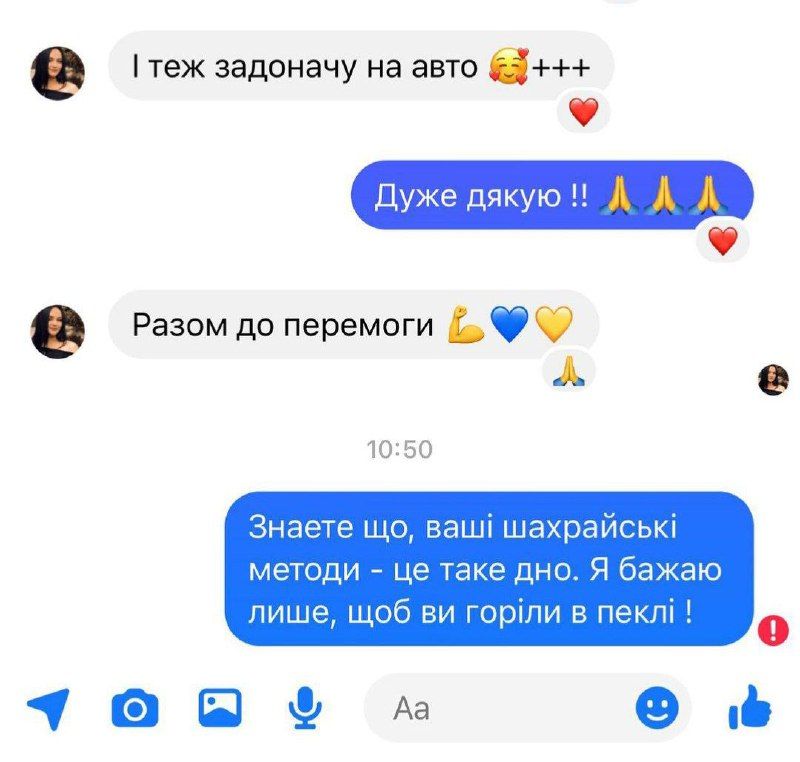
Task: View heart reaction on "Дуже дякую" message
Action: (722, 240)
